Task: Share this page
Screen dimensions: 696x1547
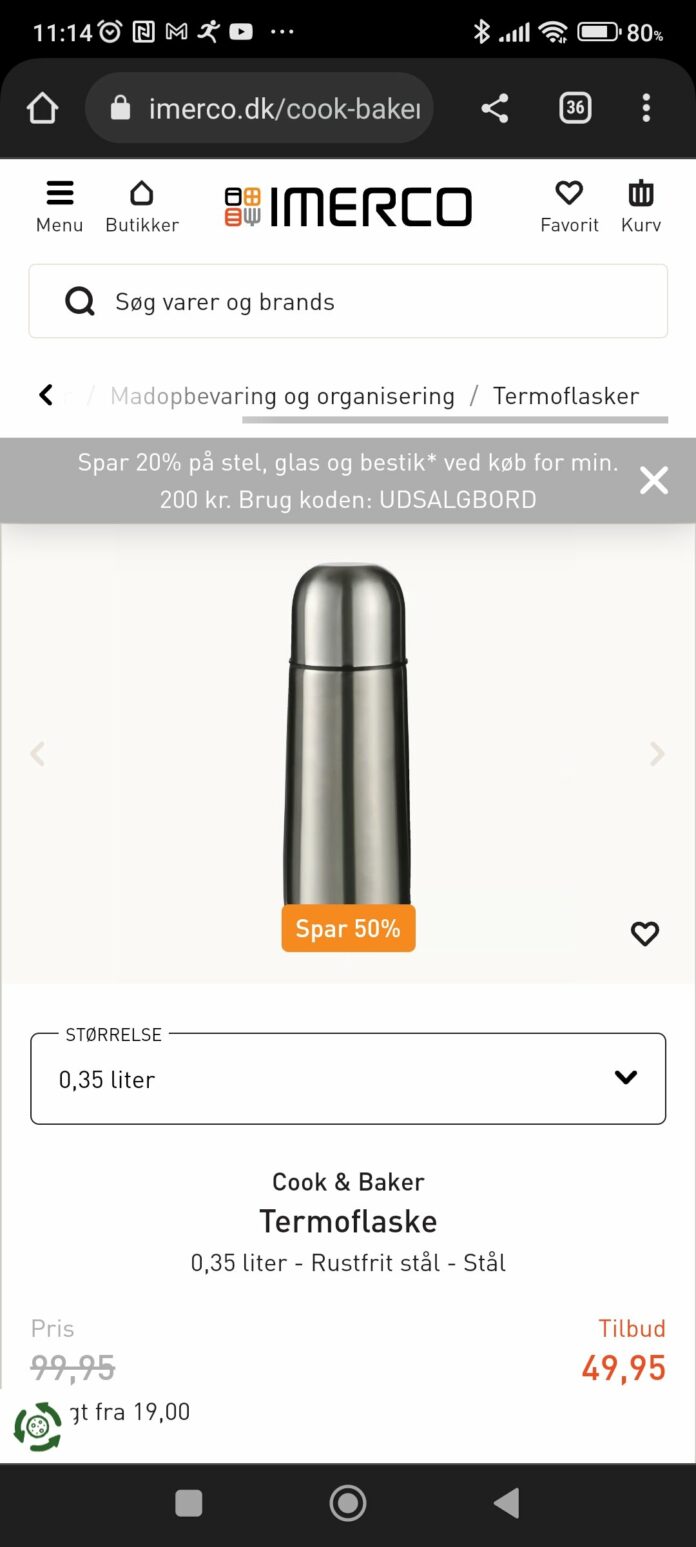Action: tap(494, 108)
